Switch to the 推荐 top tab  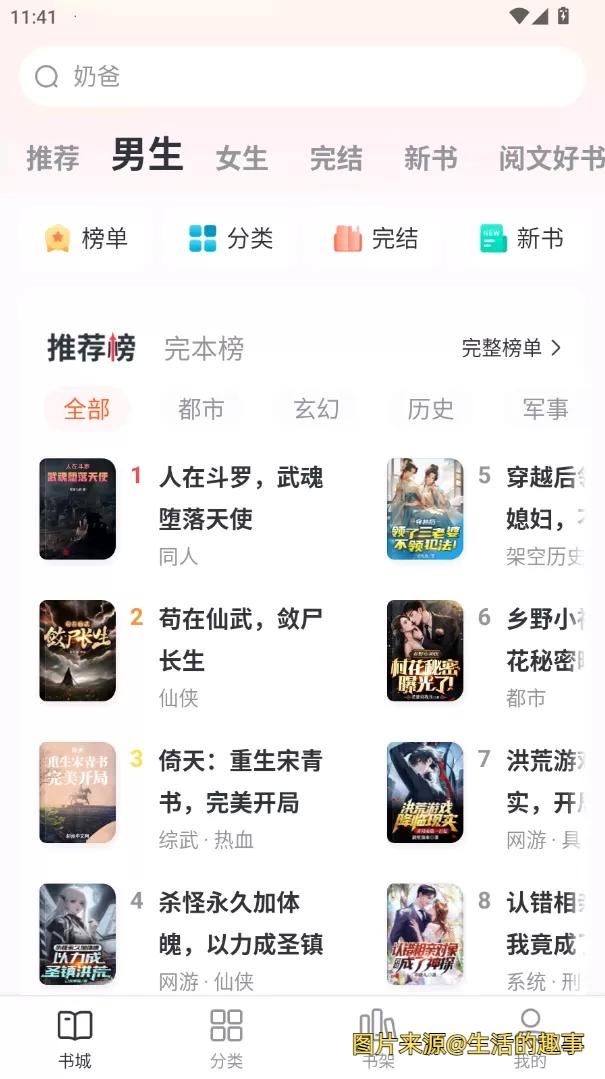[53, 158]
